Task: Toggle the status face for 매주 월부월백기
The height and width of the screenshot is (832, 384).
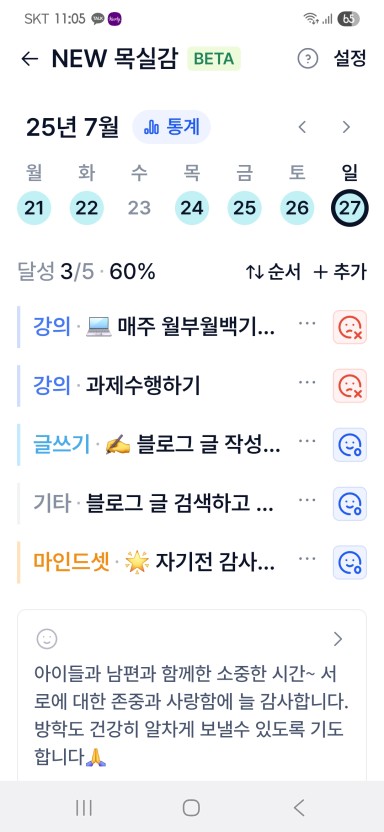Action: [350, 327]
